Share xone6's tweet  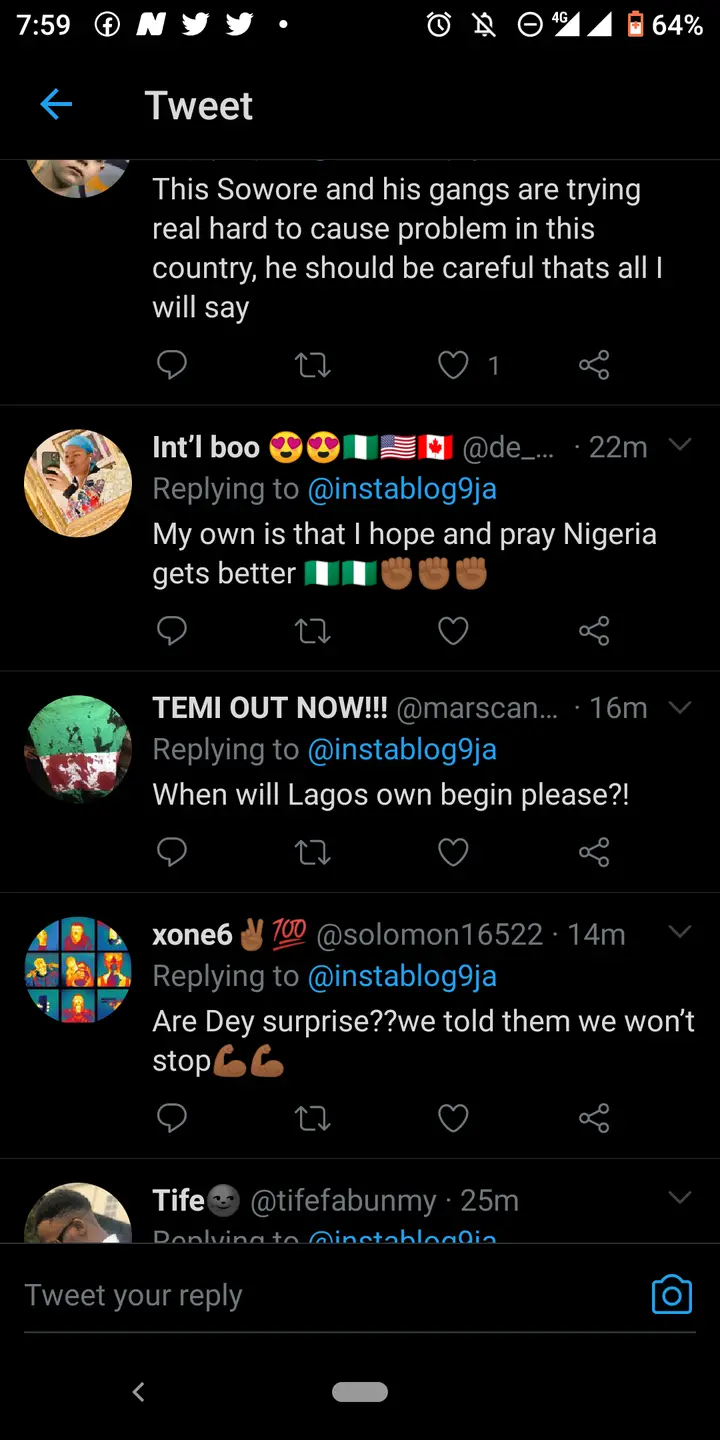point(594,1118)
